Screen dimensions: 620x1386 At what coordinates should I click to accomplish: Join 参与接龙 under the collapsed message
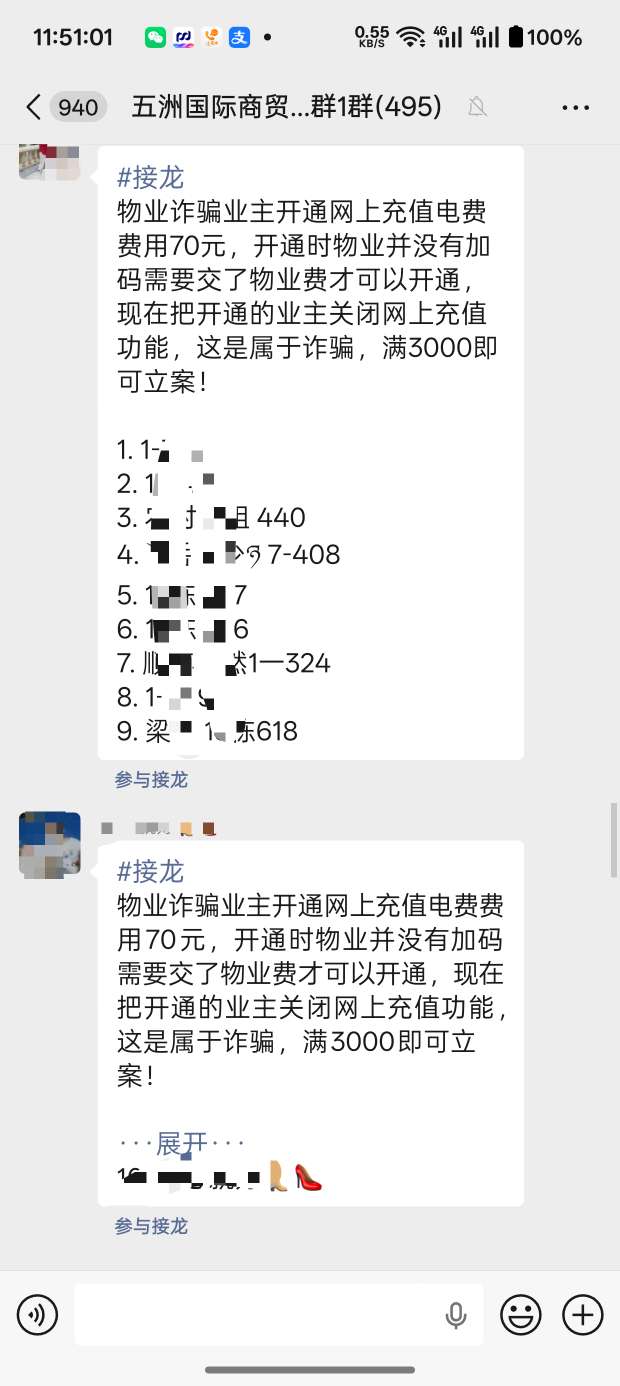pos(151,1226)
